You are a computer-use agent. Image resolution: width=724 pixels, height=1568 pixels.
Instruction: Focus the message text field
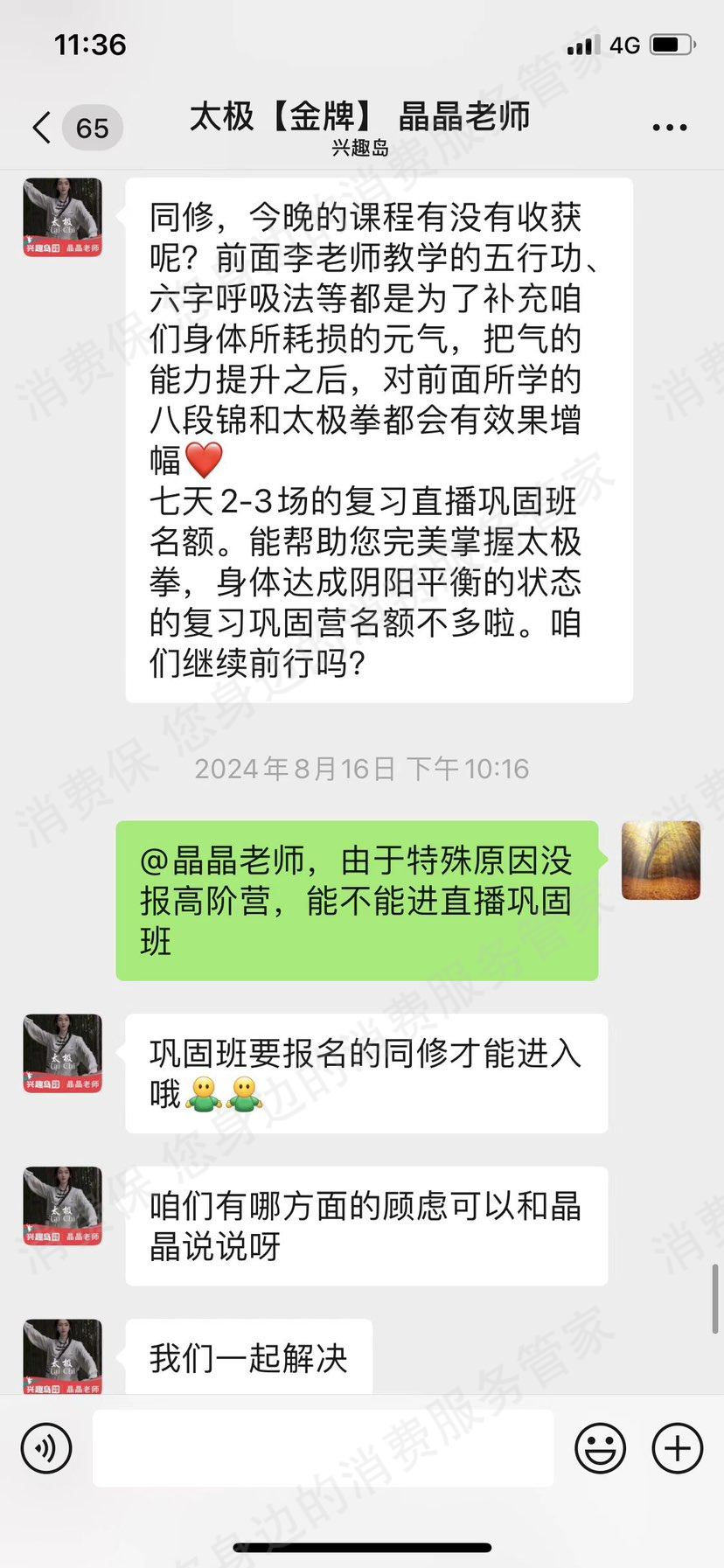click(324, 1448)
